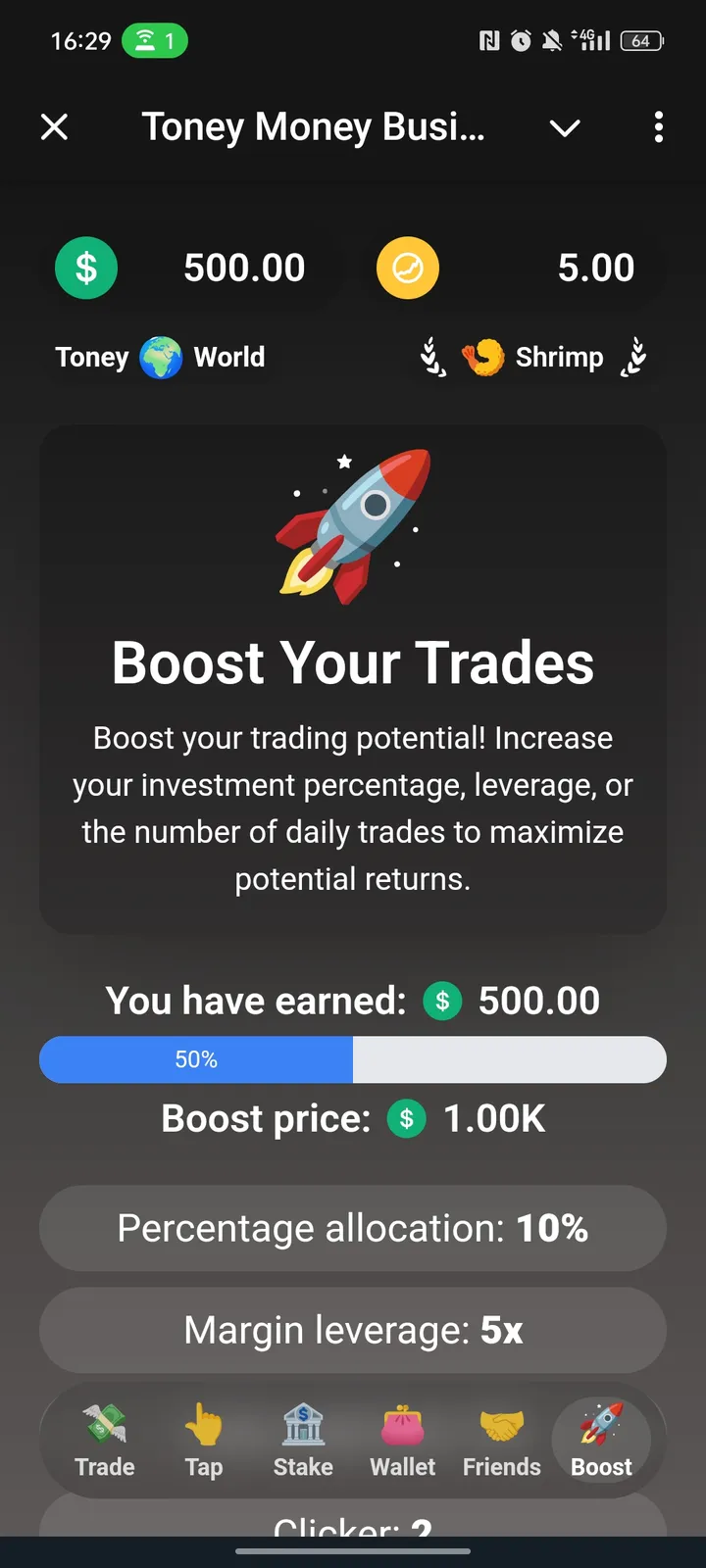Switch to the Boost tab
This screenshot has height=1568, width=706.
tap(601, 1441)
